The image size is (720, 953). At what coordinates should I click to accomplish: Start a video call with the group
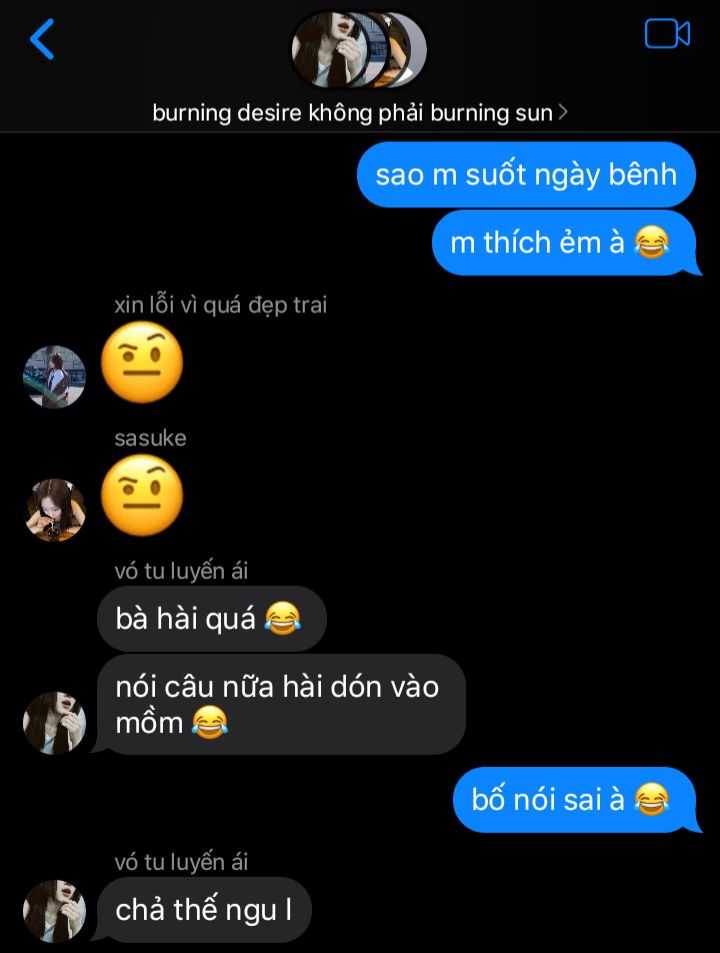[x=667, y=35]
